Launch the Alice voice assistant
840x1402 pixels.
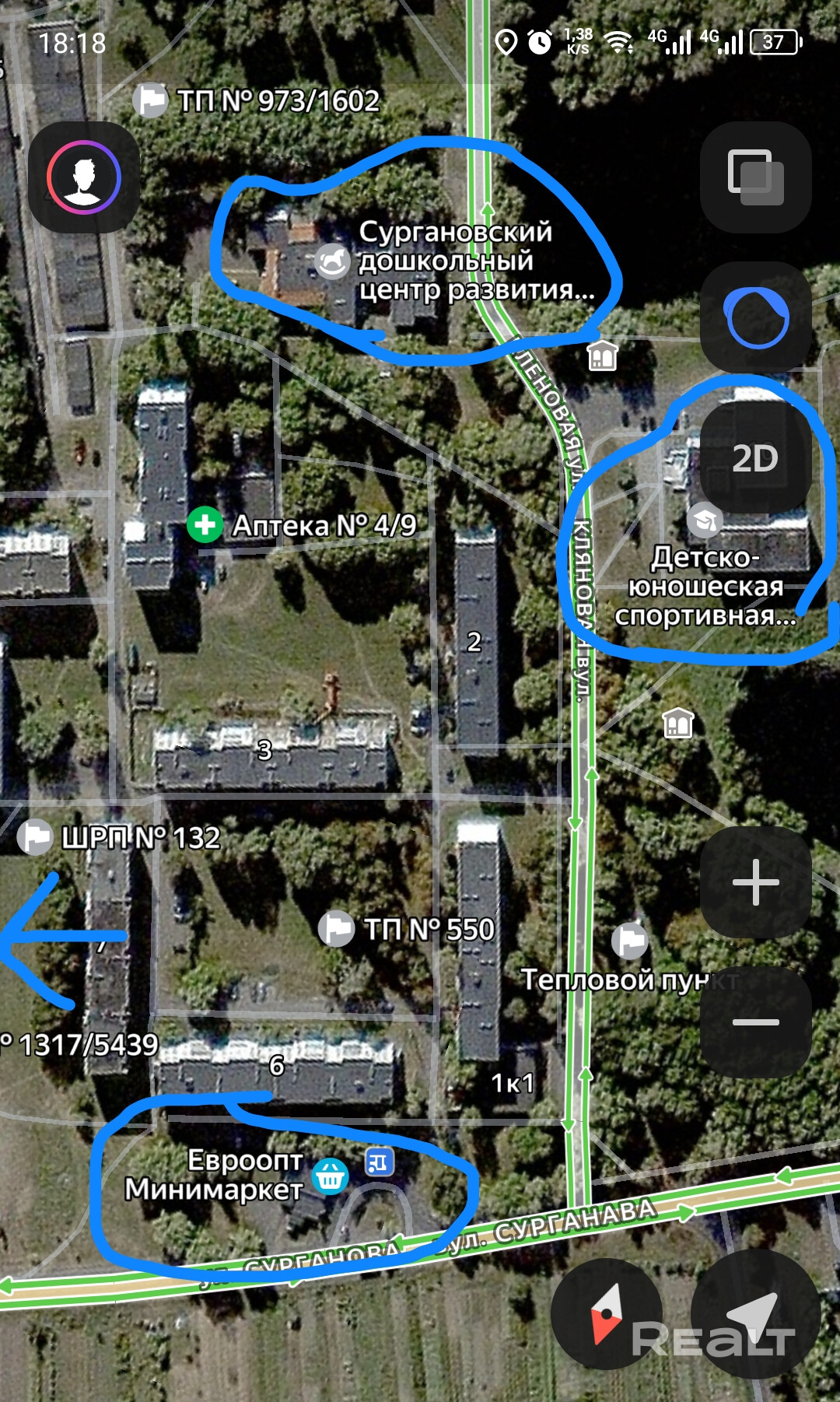755,317
